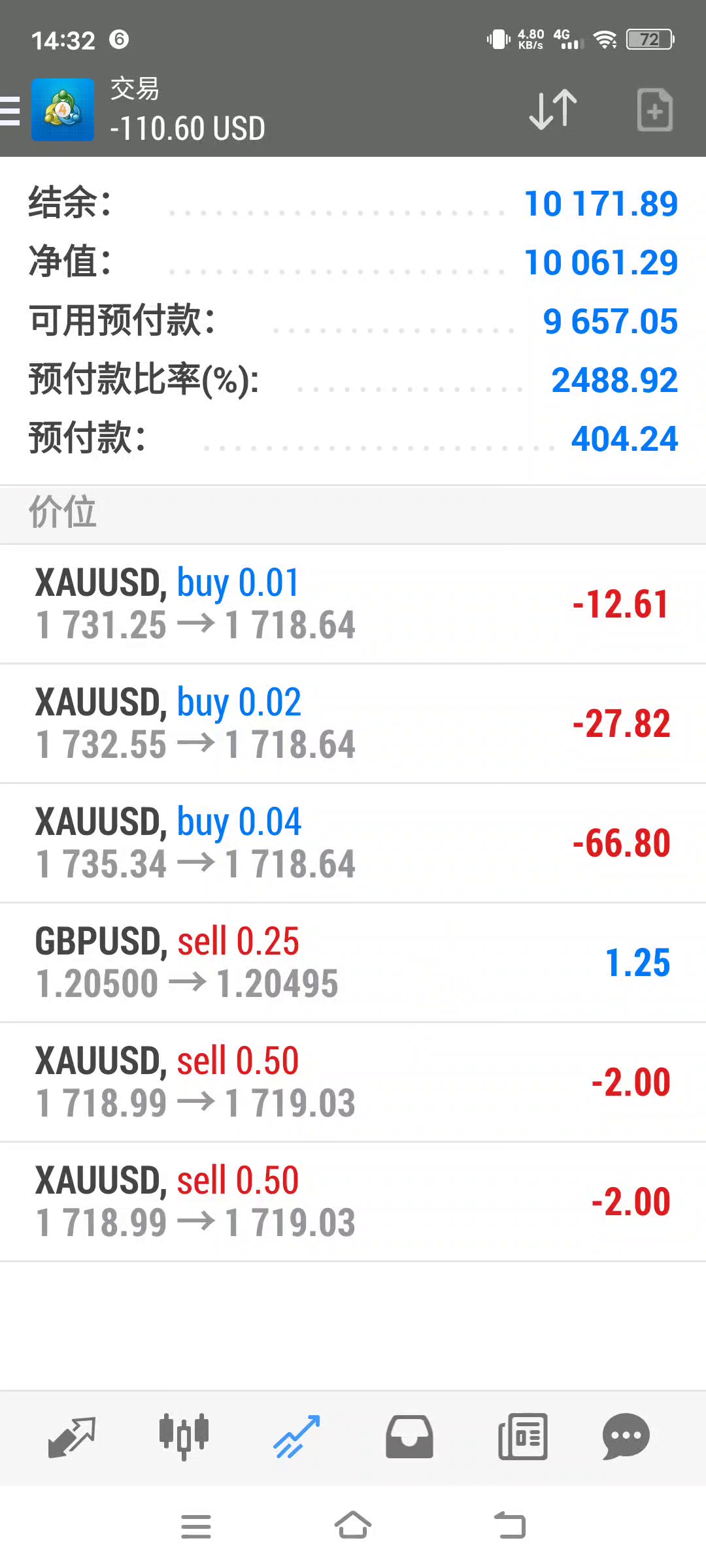Image resolution: width=706 pixels, height=1568 pixels.
Task: Go to the phone home screen
Action: (x=353, y=1526)
